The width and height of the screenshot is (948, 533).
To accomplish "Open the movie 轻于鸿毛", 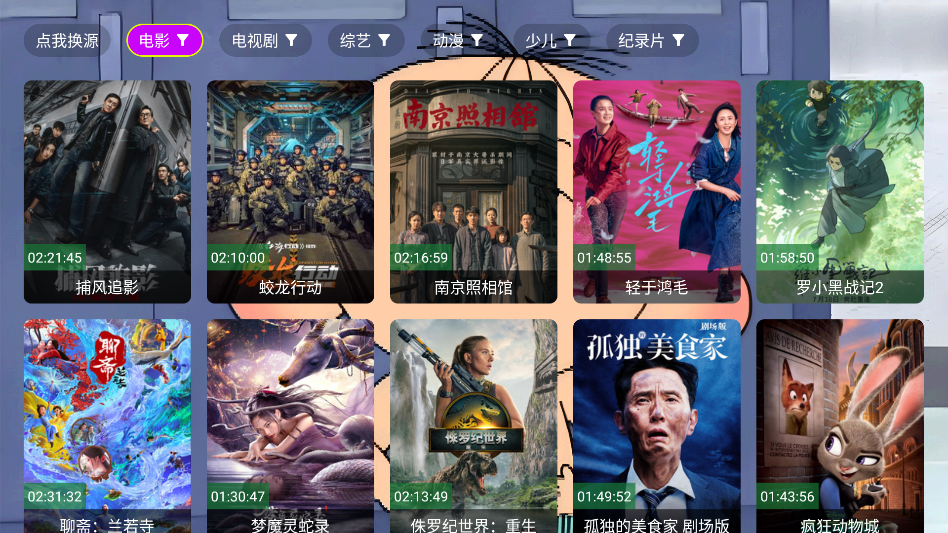I will point(656,190).
